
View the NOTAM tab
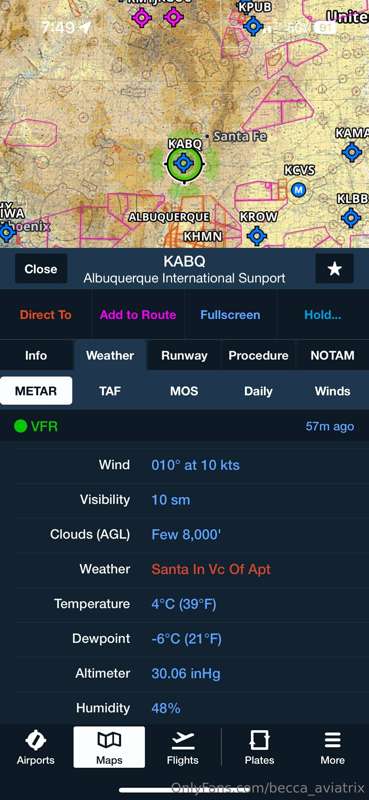point(332,356)
